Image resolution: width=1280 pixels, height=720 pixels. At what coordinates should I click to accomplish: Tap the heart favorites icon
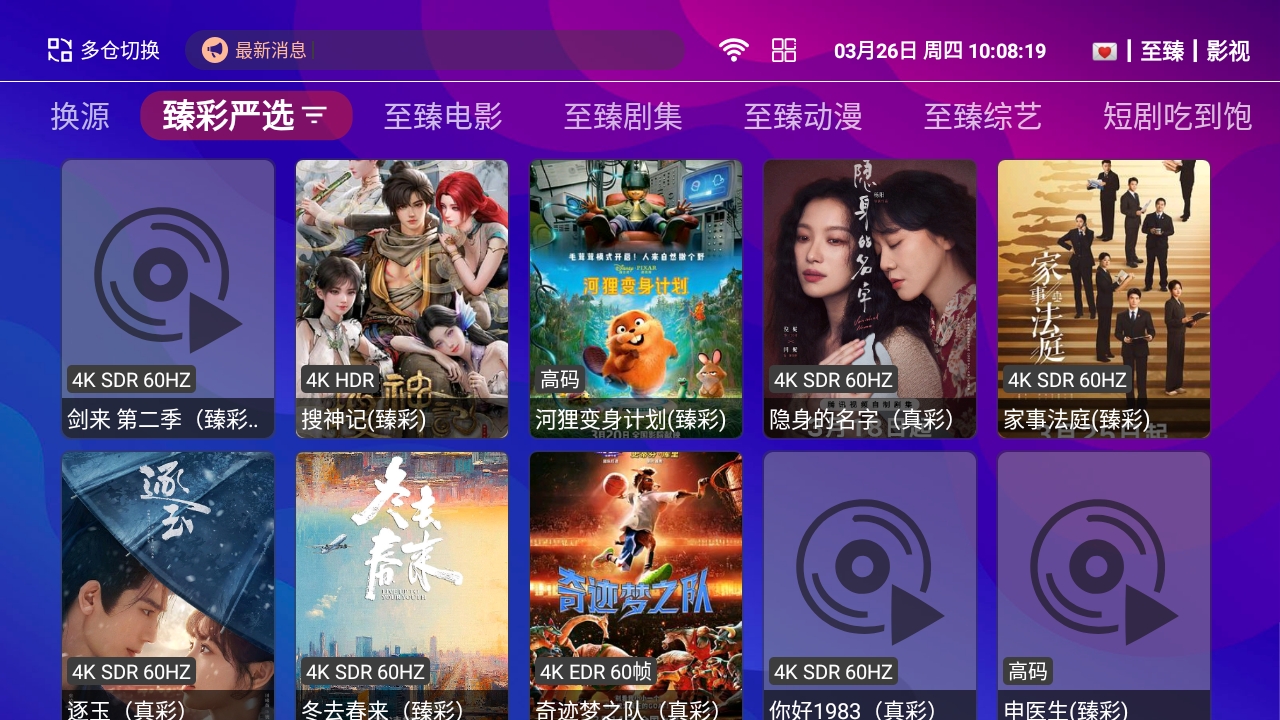(x=1104, y=51)
